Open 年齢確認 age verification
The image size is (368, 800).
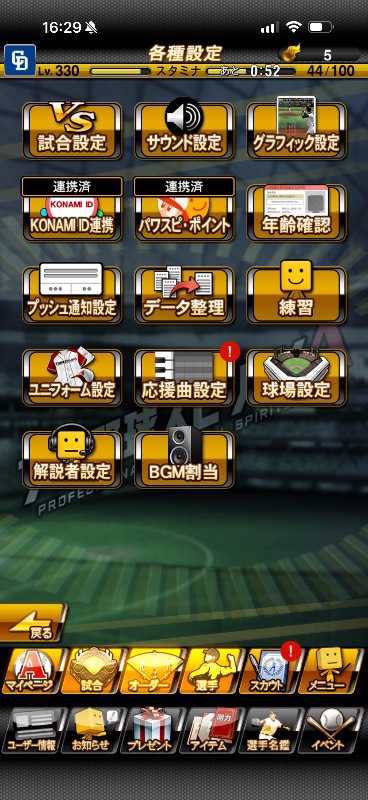(x=297, y=213)
